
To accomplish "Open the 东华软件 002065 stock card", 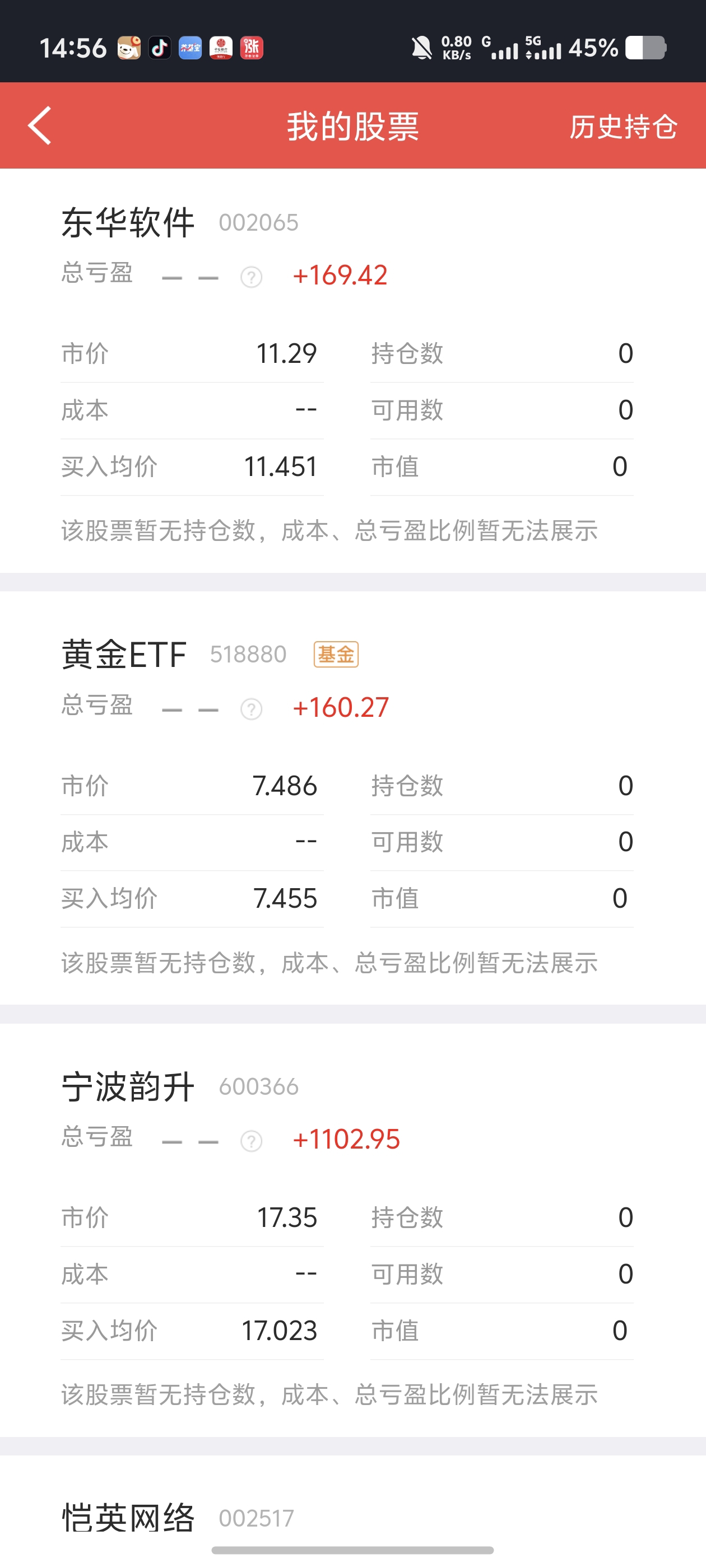I will click(x=352, y=371).
